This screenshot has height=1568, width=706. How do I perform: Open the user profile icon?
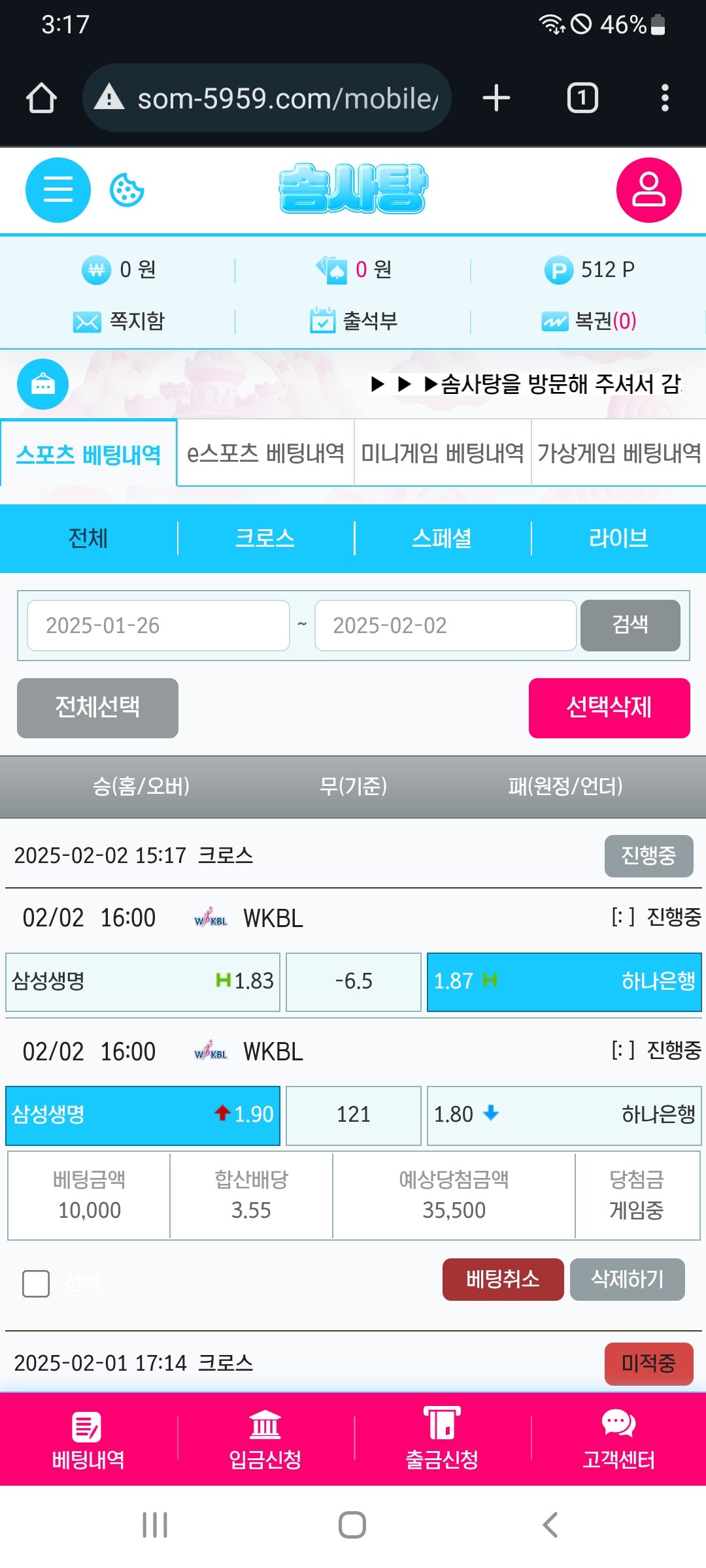coord(648,190)
